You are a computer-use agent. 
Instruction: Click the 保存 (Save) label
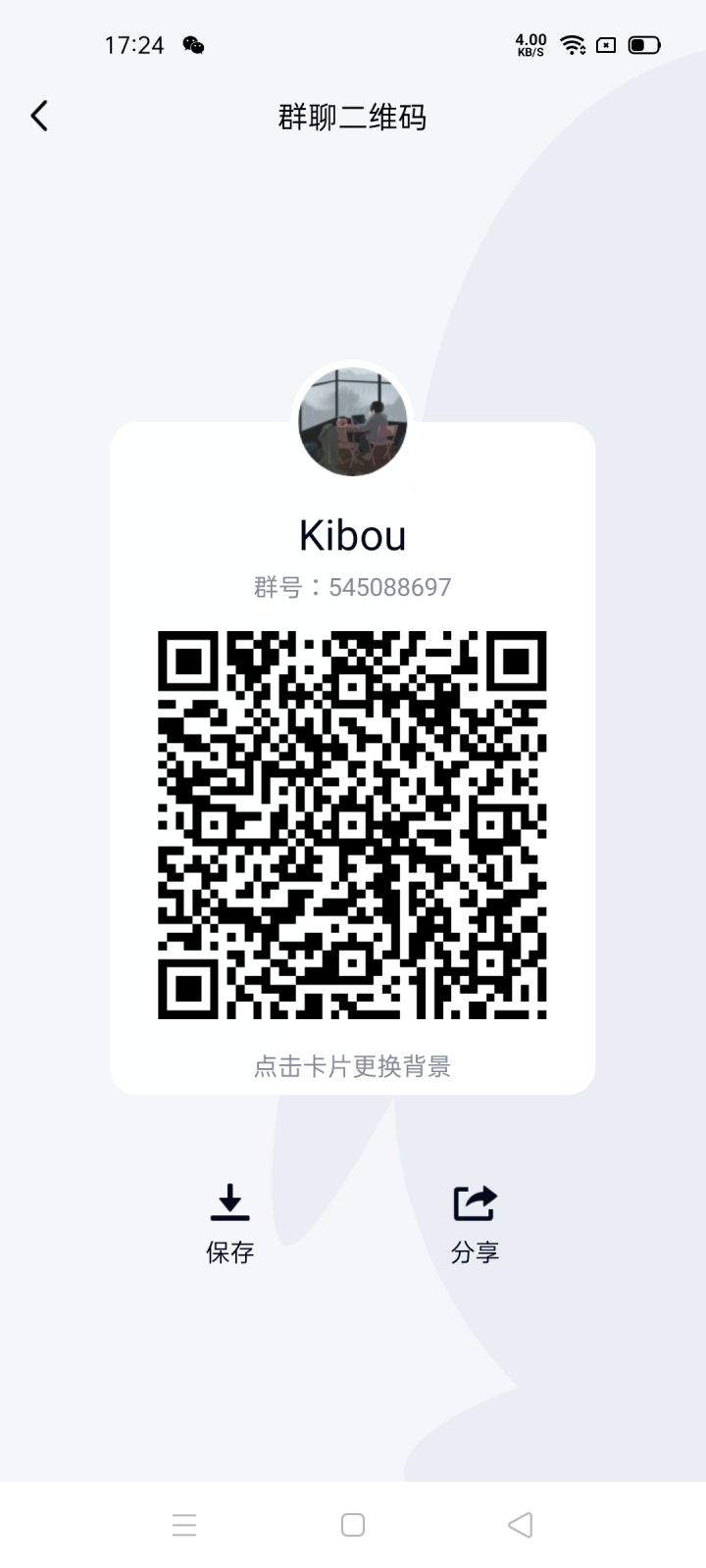(x=230, y=1251)
